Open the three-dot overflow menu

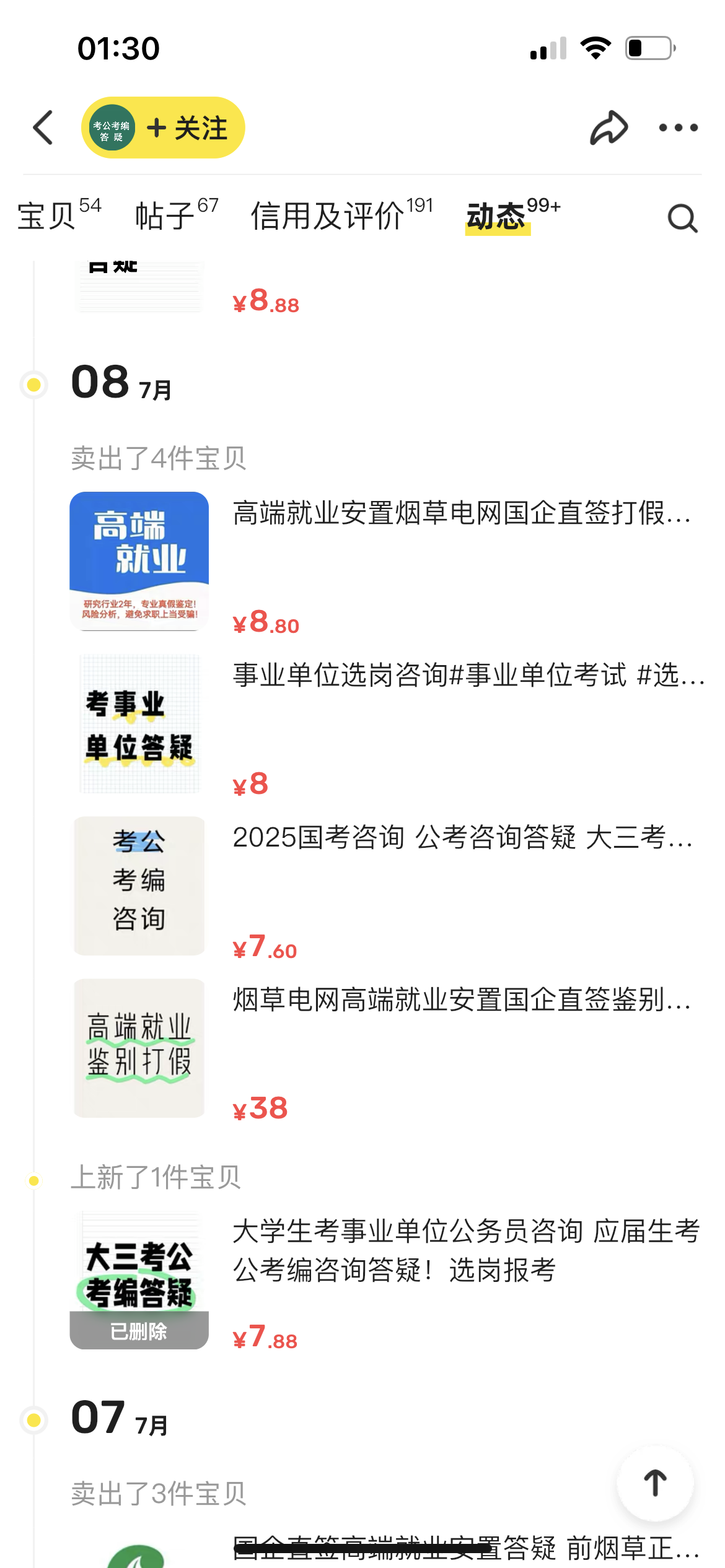coord(678,128)
